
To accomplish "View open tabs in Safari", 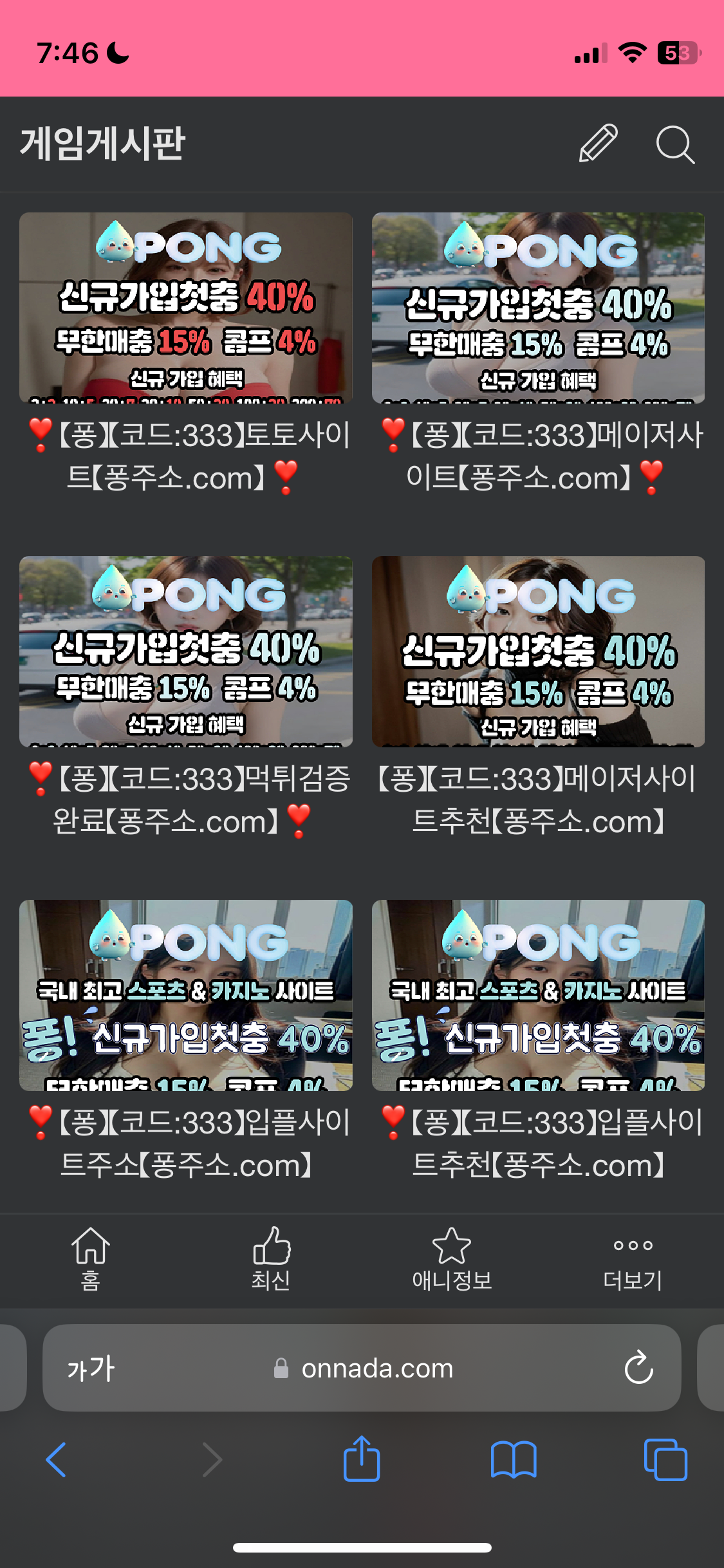I will (x=665, y=1459).
